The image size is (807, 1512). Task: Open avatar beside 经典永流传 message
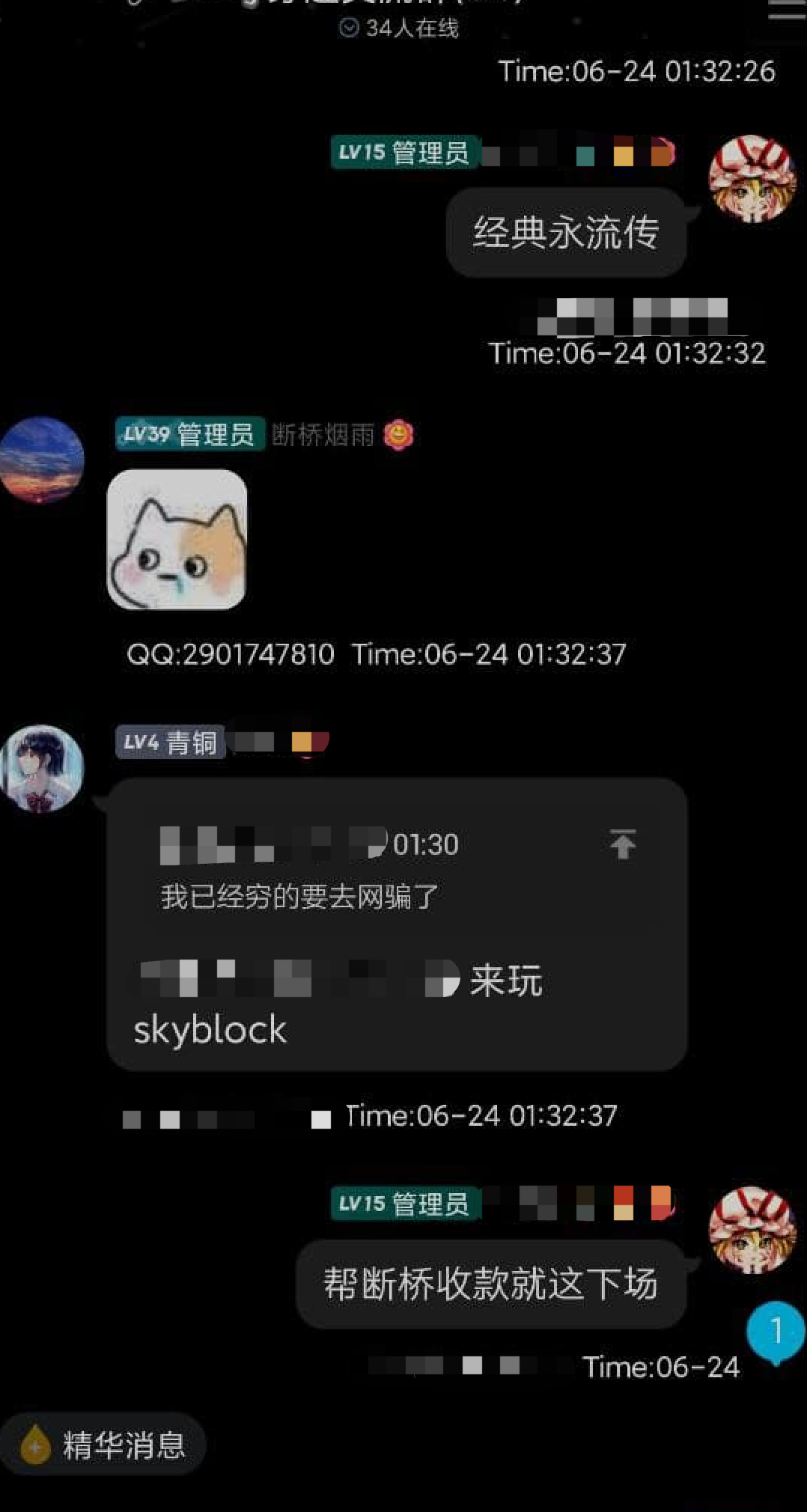click(752, 179)
